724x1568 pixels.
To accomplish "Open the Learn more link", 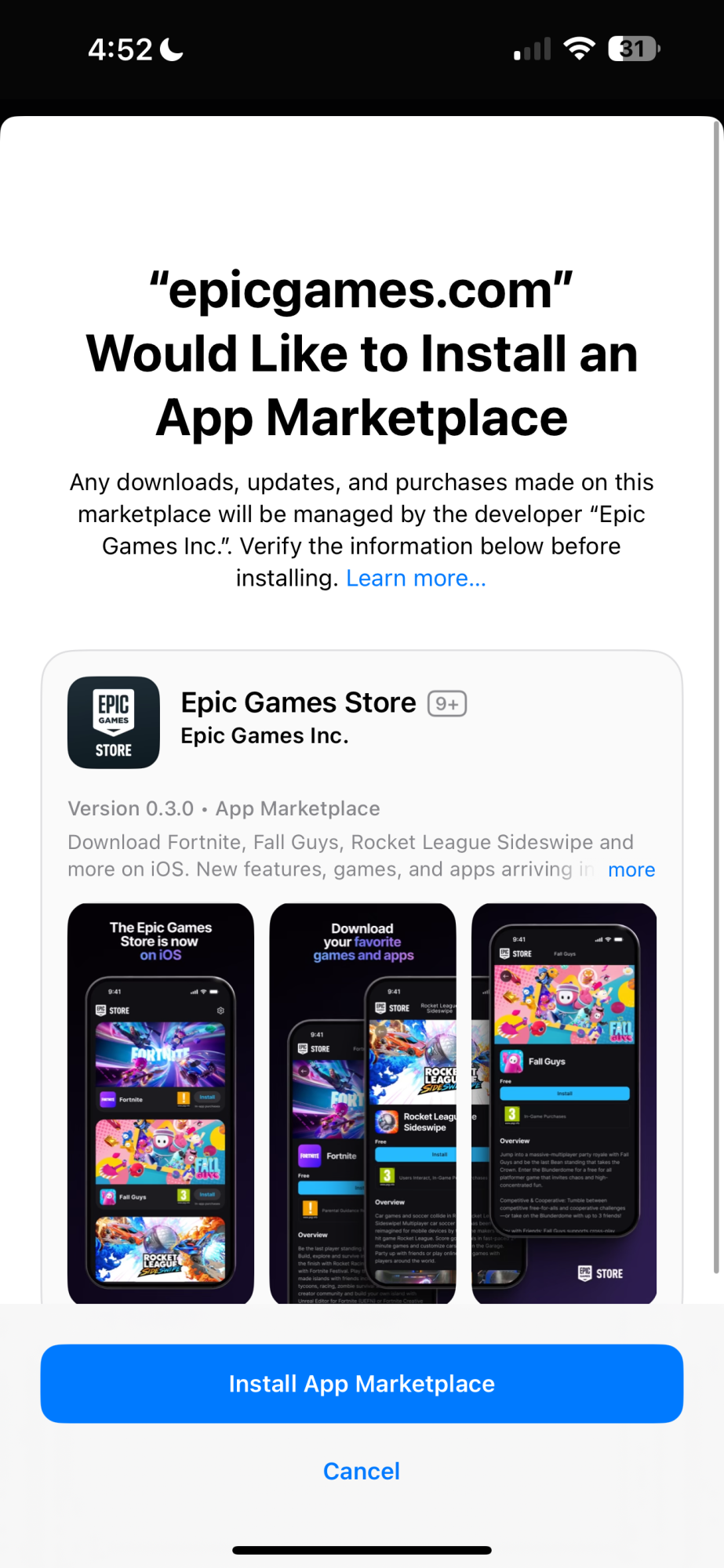I will 416,579.
